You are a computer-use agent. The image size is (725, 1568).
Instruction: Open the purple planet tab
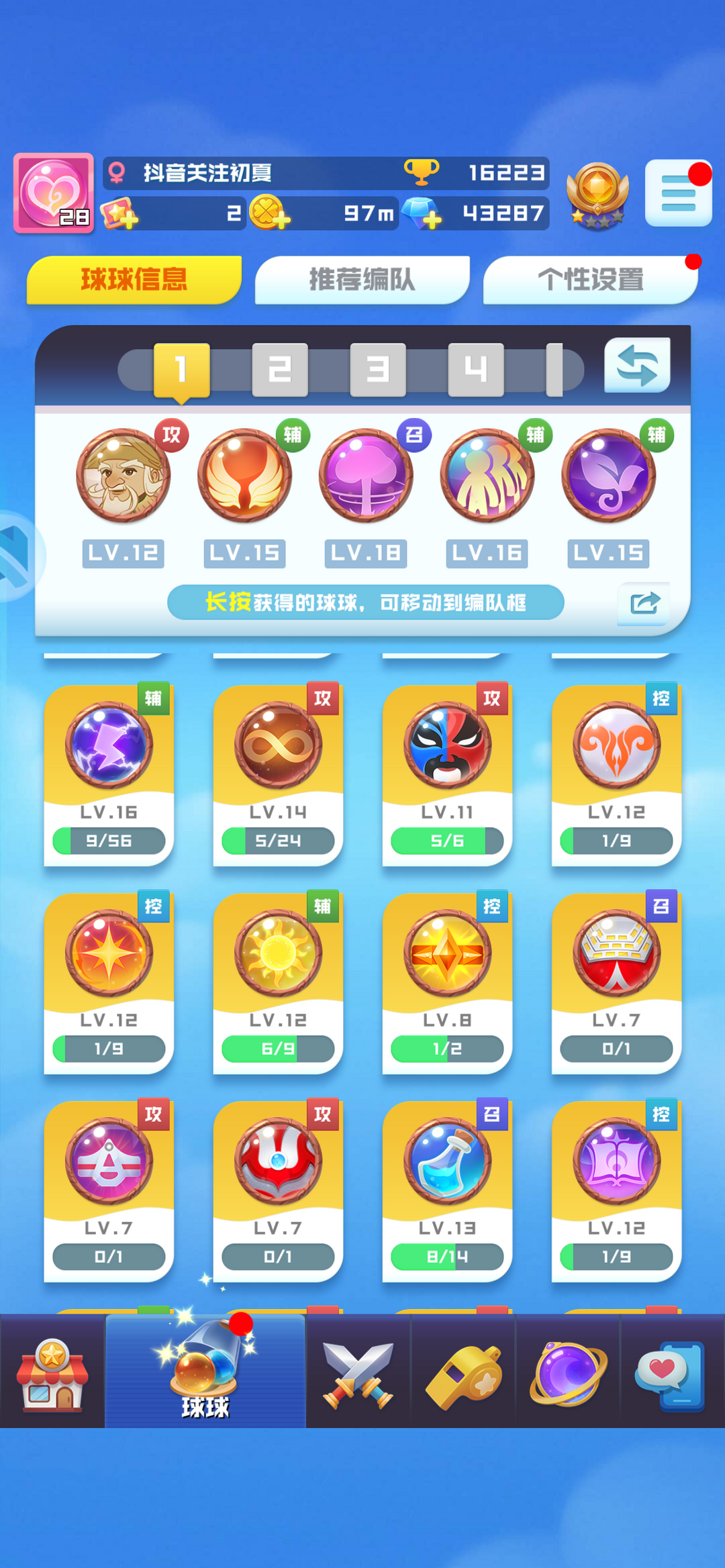pos(569,1373)
